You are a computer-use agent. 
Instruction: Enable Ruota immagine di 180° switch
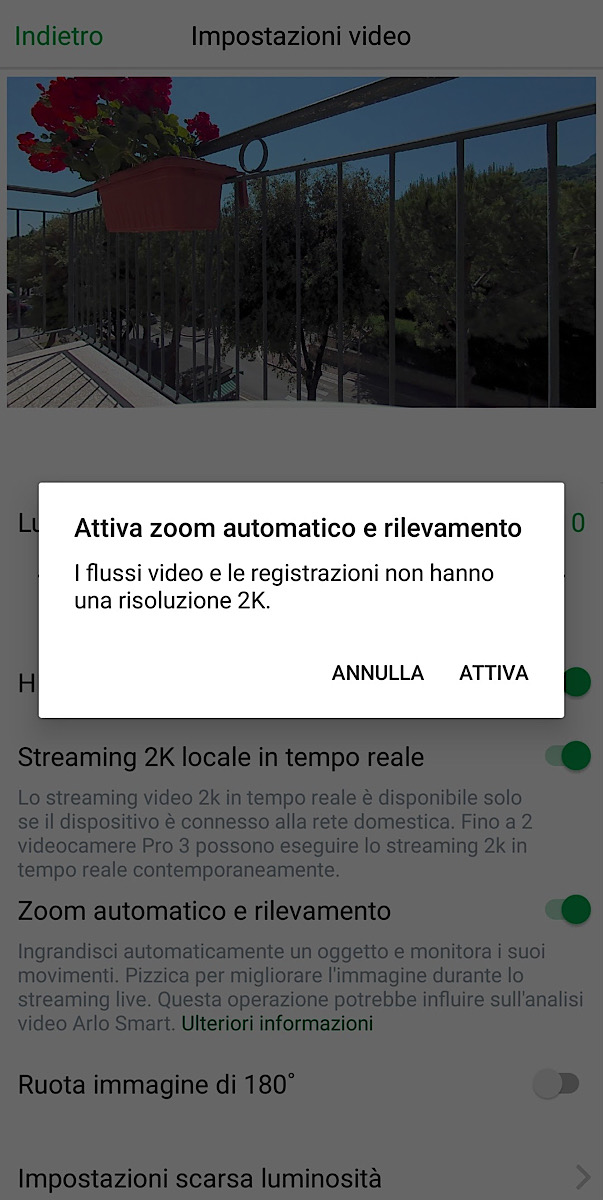tap(556, 1084)
